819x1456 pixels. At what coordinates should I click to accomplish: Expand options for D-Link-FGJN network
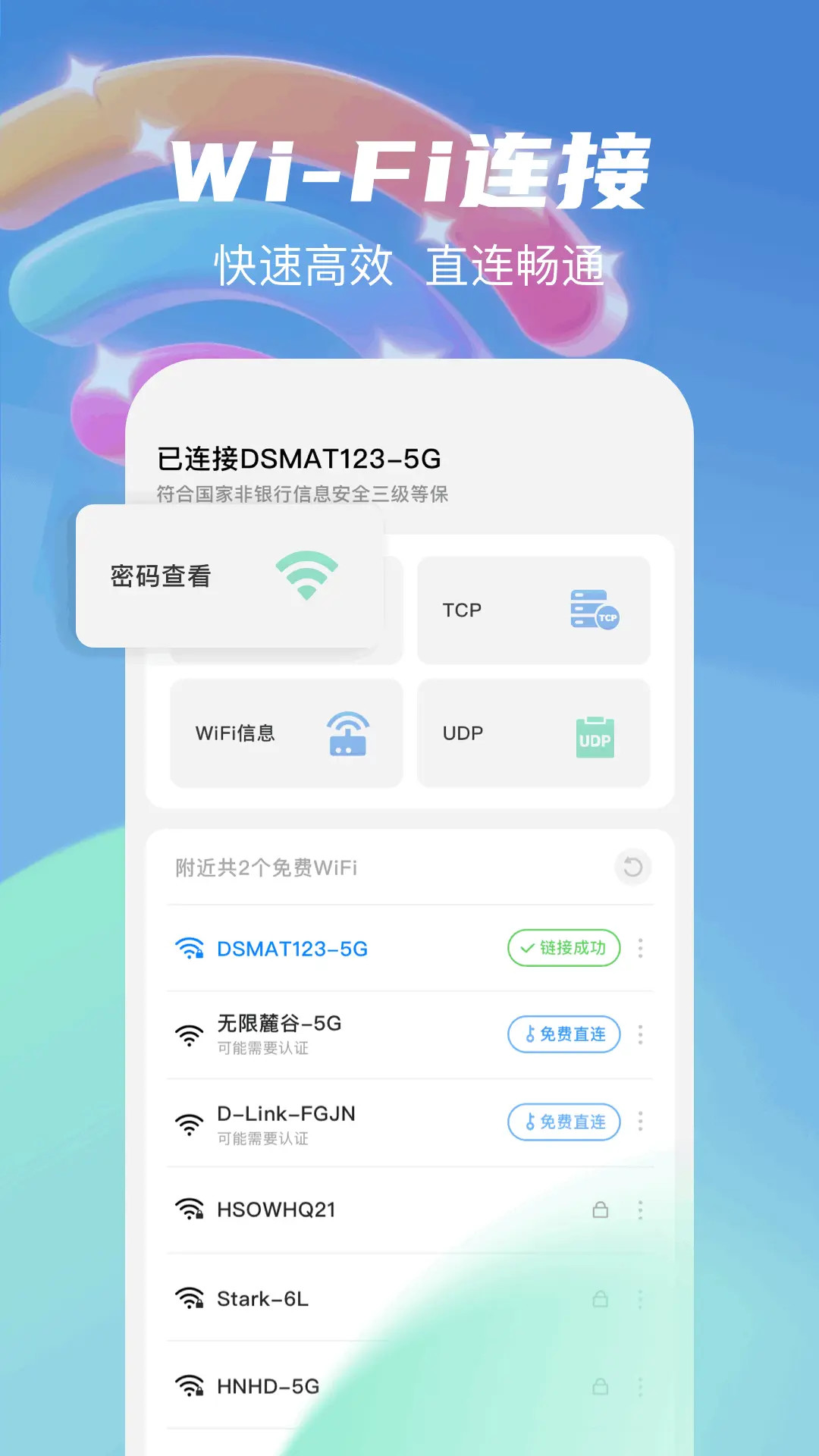641,1122
